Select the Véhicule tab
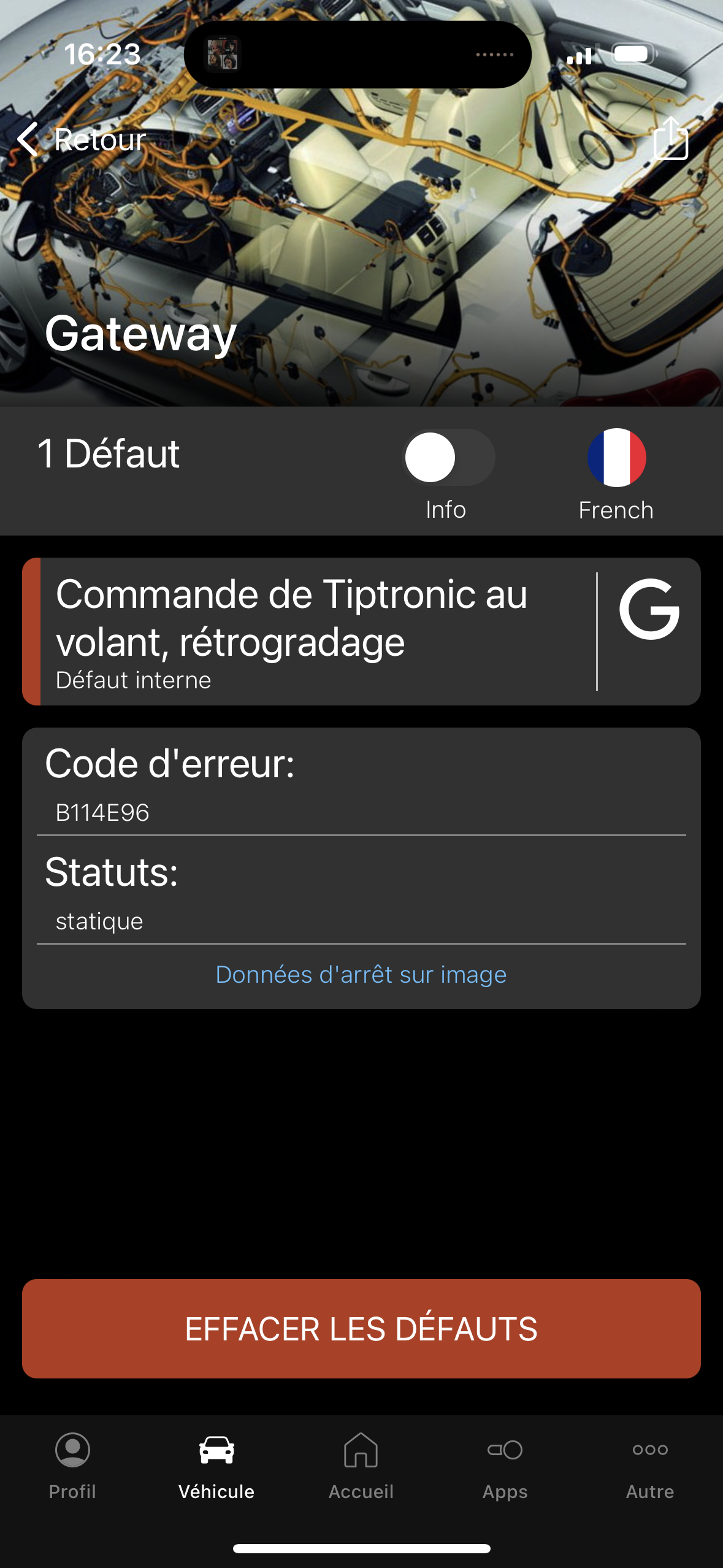The image size is (723, 1568). [216, 1465]
